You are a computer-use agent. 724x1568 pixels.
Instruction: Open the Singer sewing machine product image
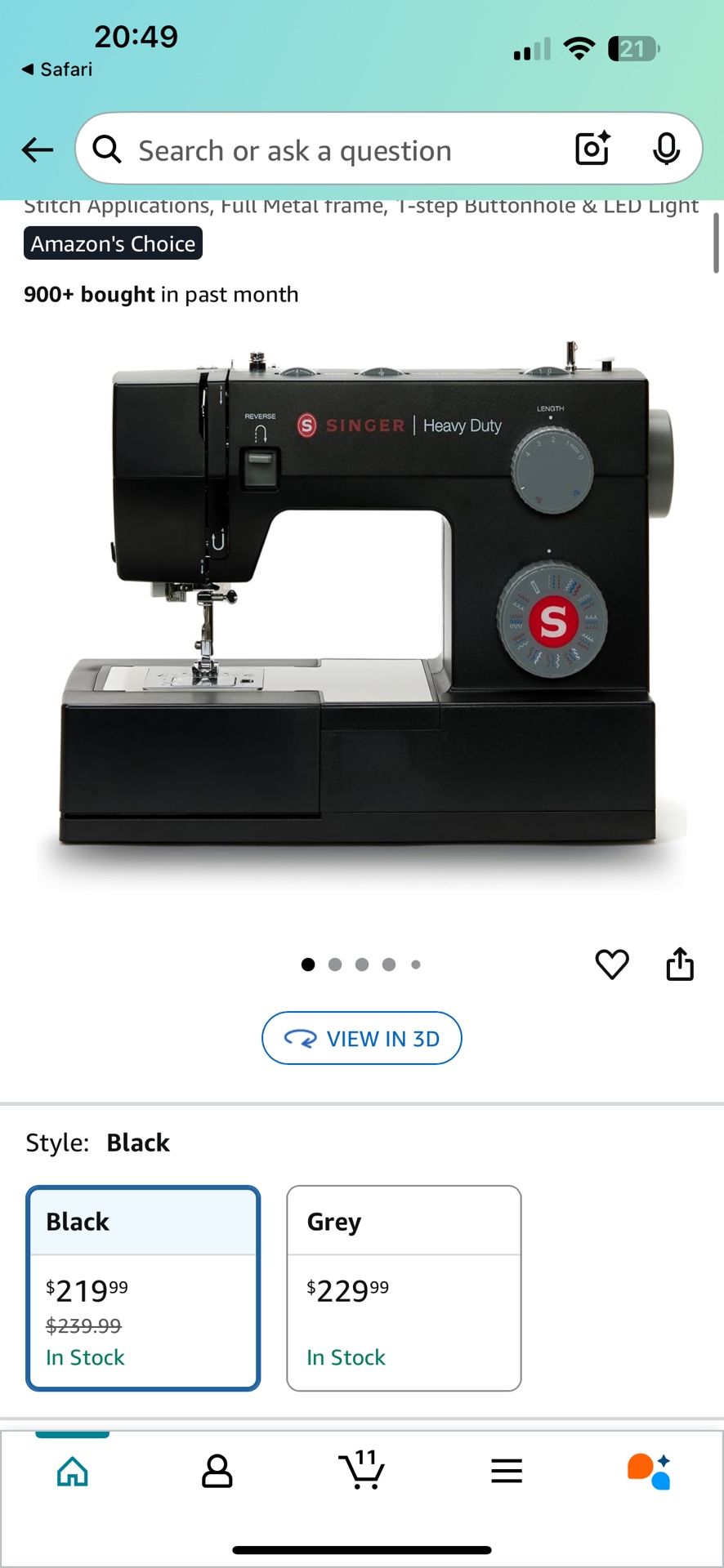tap(362, 604)
